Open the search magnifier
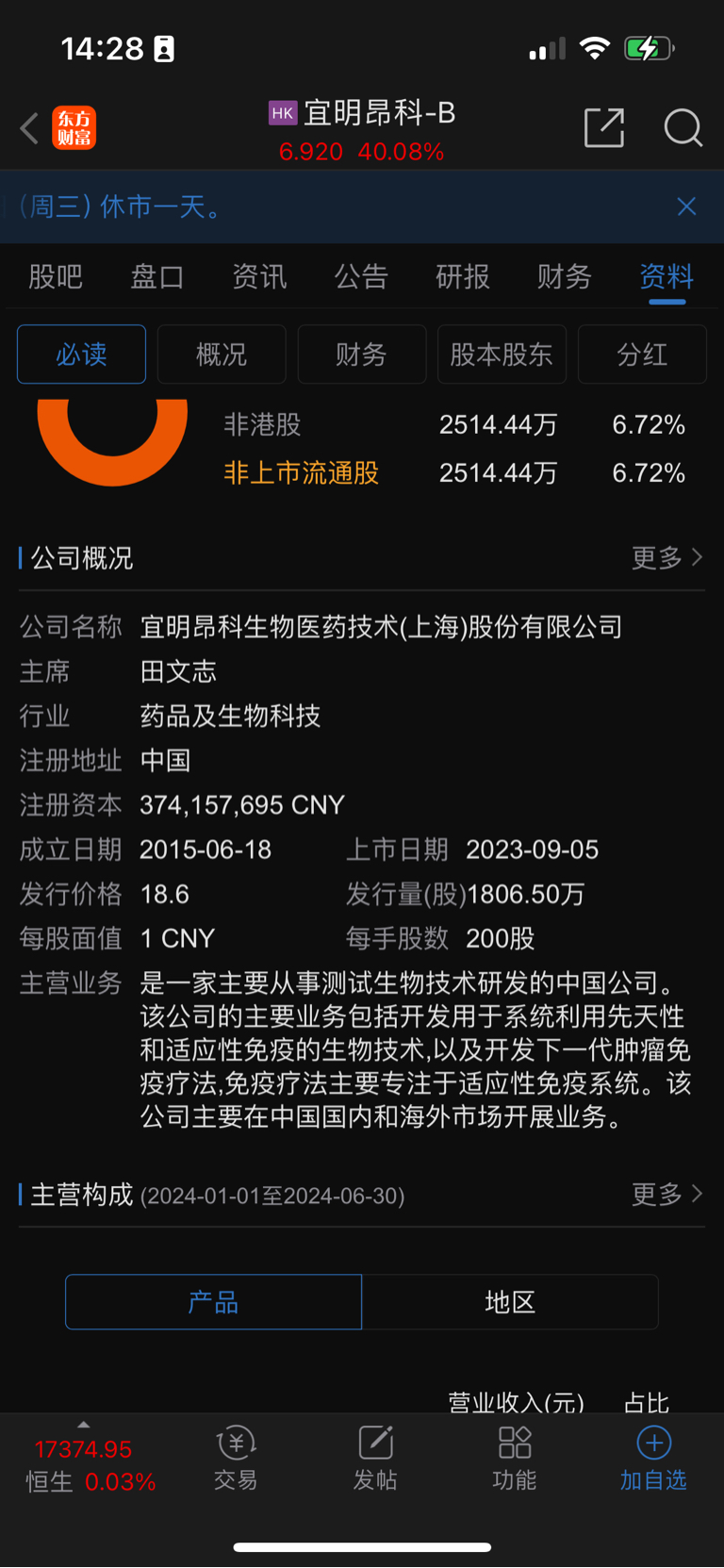The height and width of the screenshot is (1568, 724). coord(683,128)
